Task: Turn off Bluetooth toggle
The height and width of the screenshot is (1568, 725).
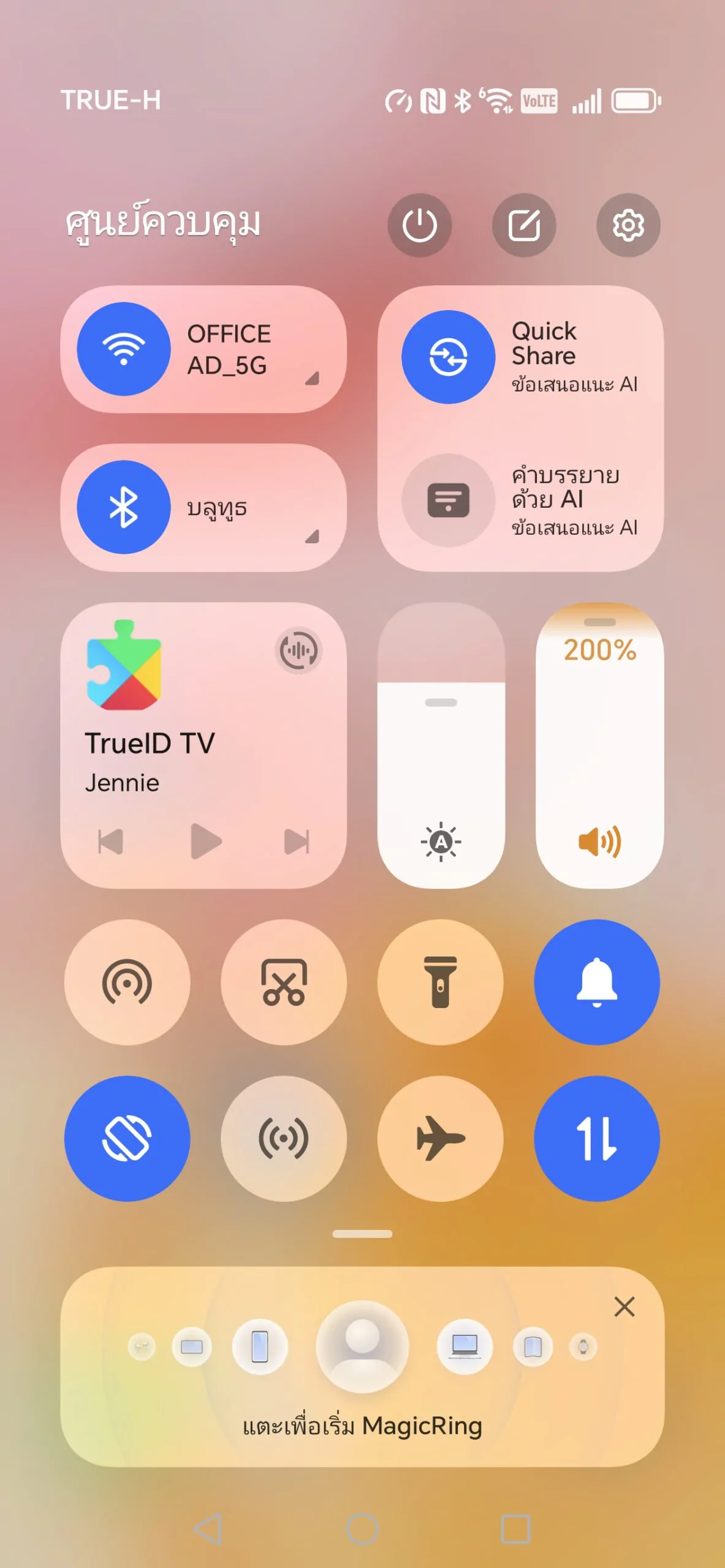Action: click(x=124, y=507)
